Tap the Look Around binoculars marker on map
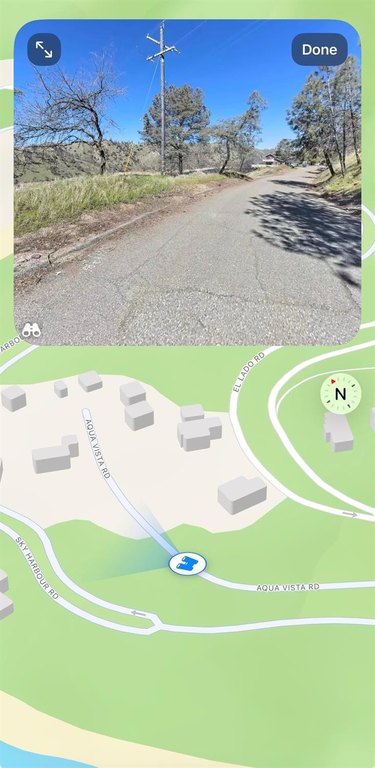The height and width of the screenshot is (768, 375). 188,564
